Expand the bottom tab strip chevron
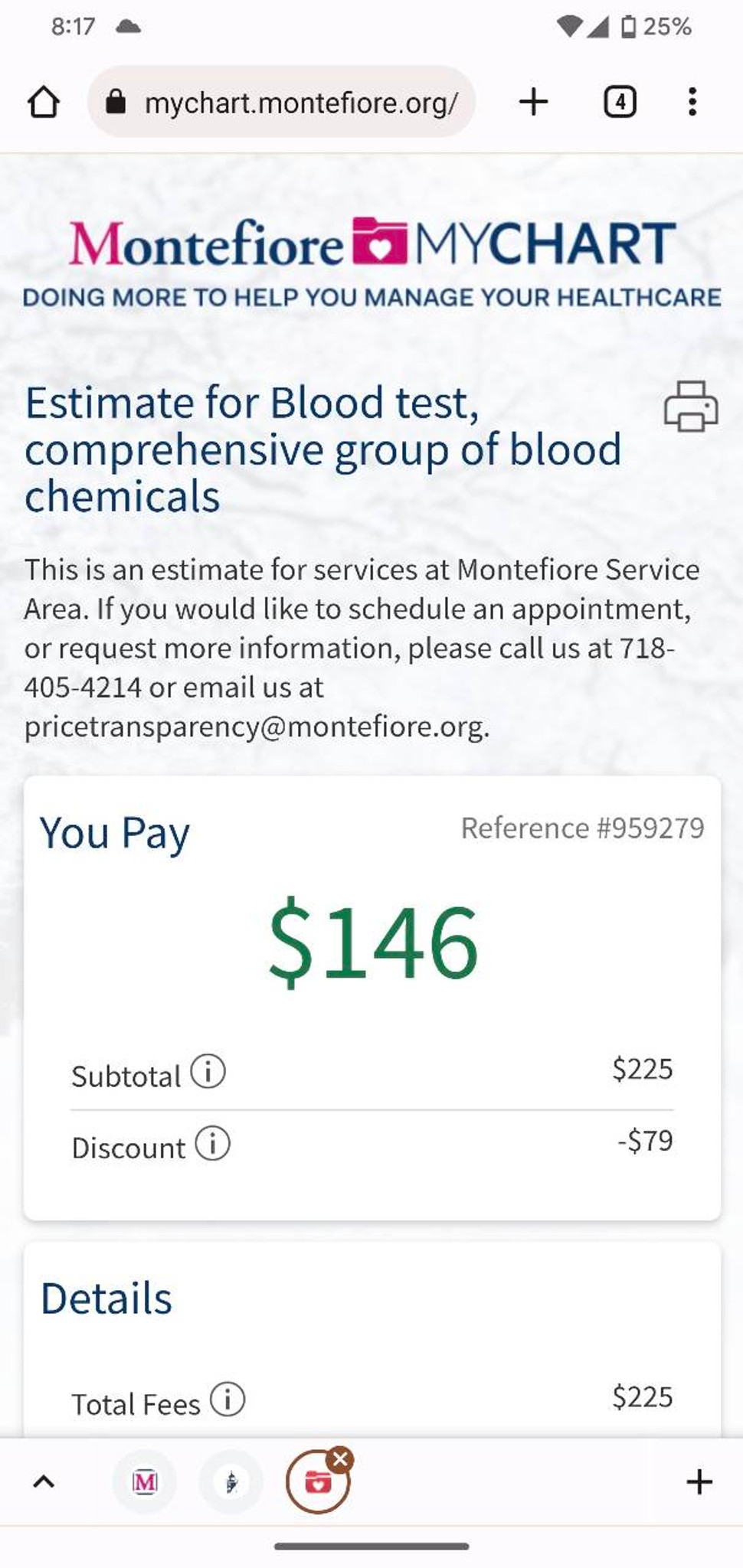The width and height of the screenshot is (743, 1568). coord(44,1482)
